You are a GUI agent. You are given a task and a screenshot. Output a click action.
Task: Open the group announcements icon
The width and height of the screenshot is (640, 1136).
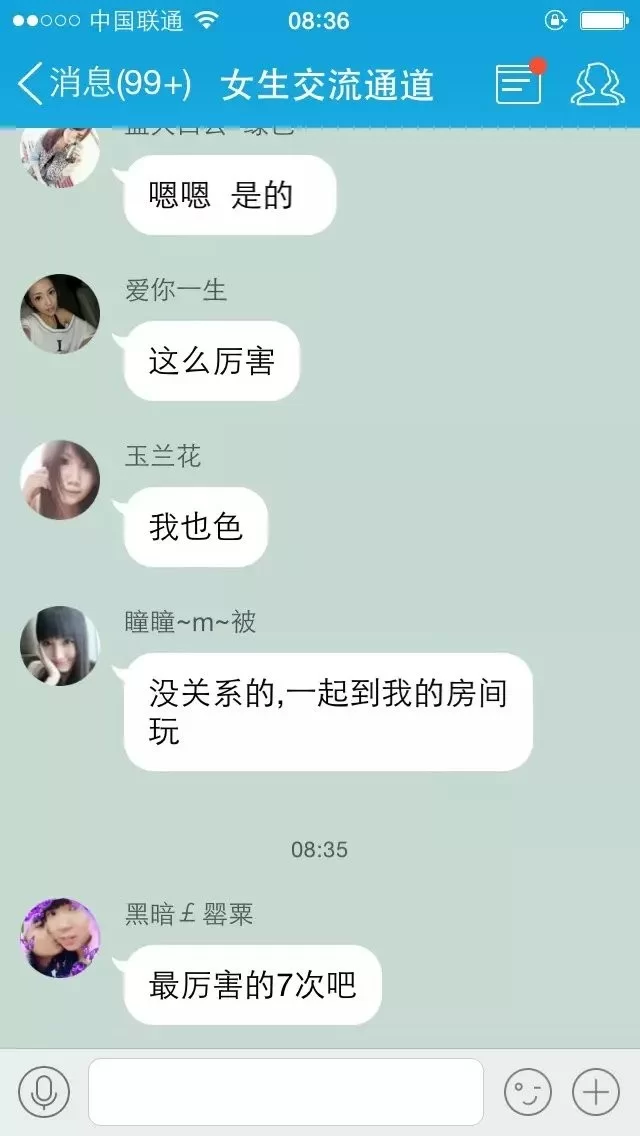point(519,84)
